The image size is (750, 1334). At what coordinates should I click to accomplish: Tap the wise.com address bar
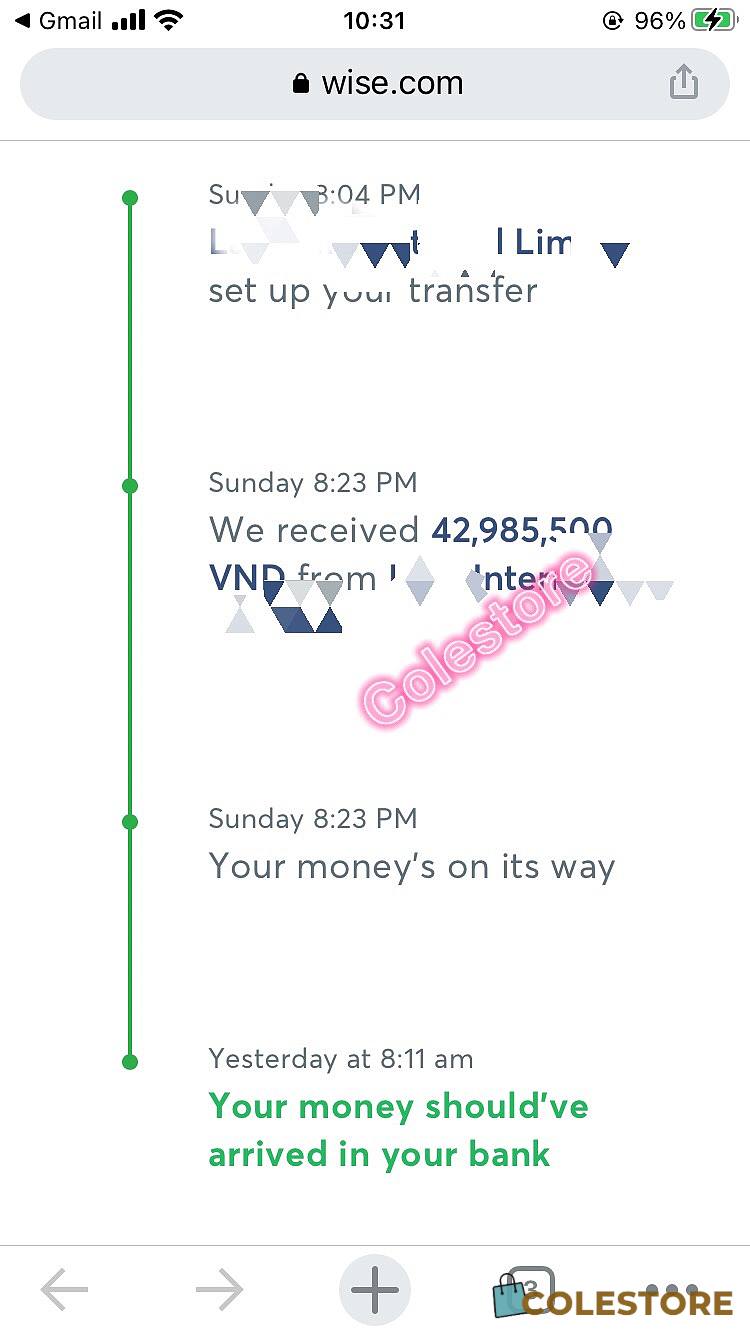375,83
